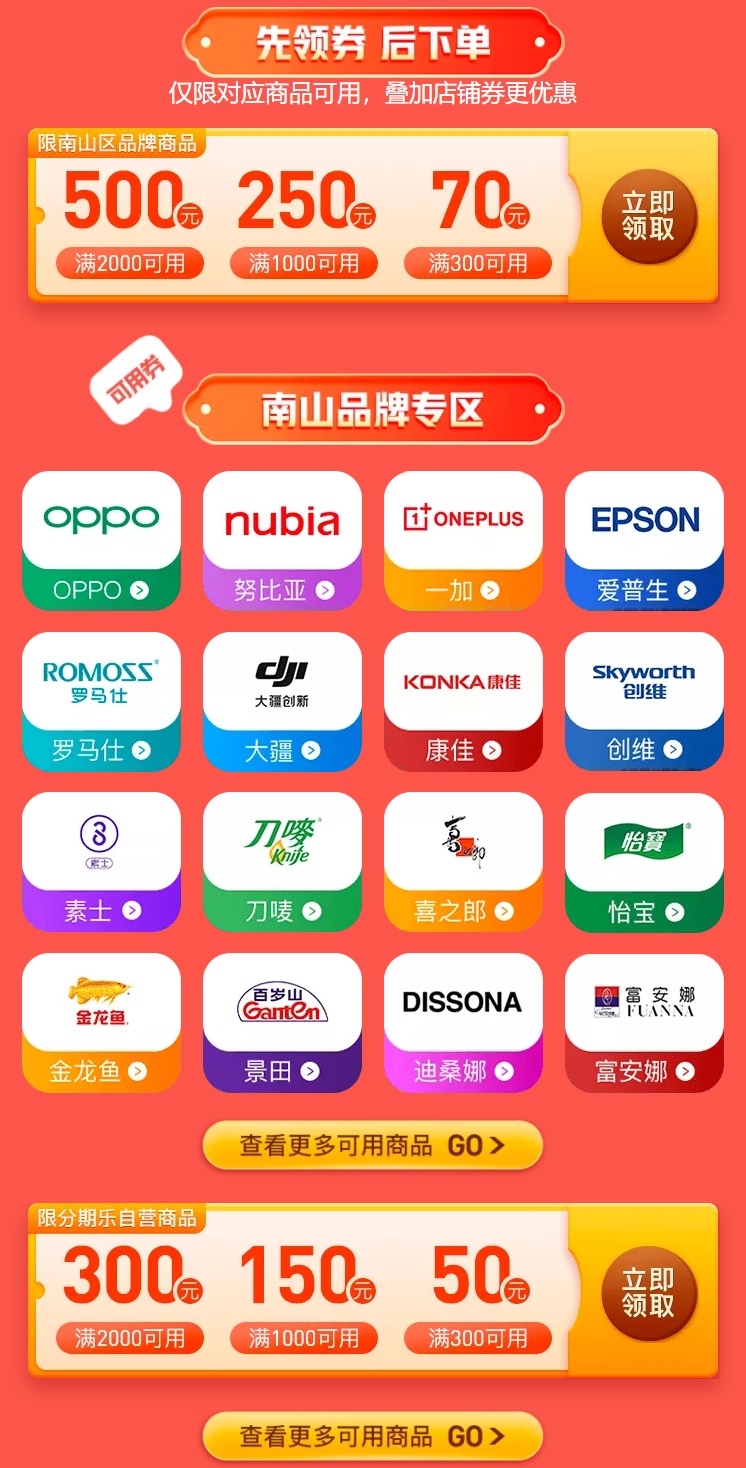Open the 怡宝 brand tile
Image resolution: width=746 pixels, height=1468 pixels.
(x=644, y=860)
